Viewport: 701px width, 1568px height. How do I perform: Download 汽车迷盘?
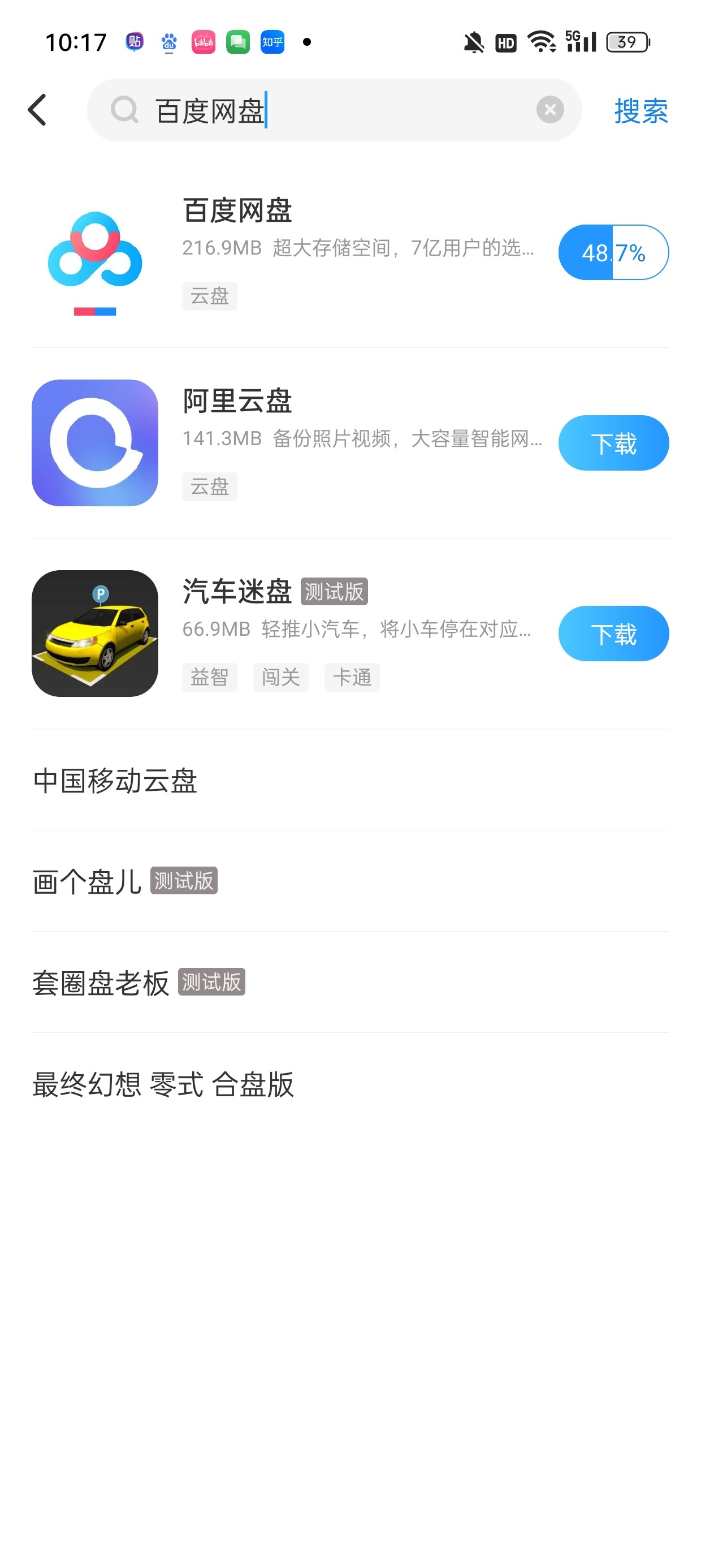613,634
